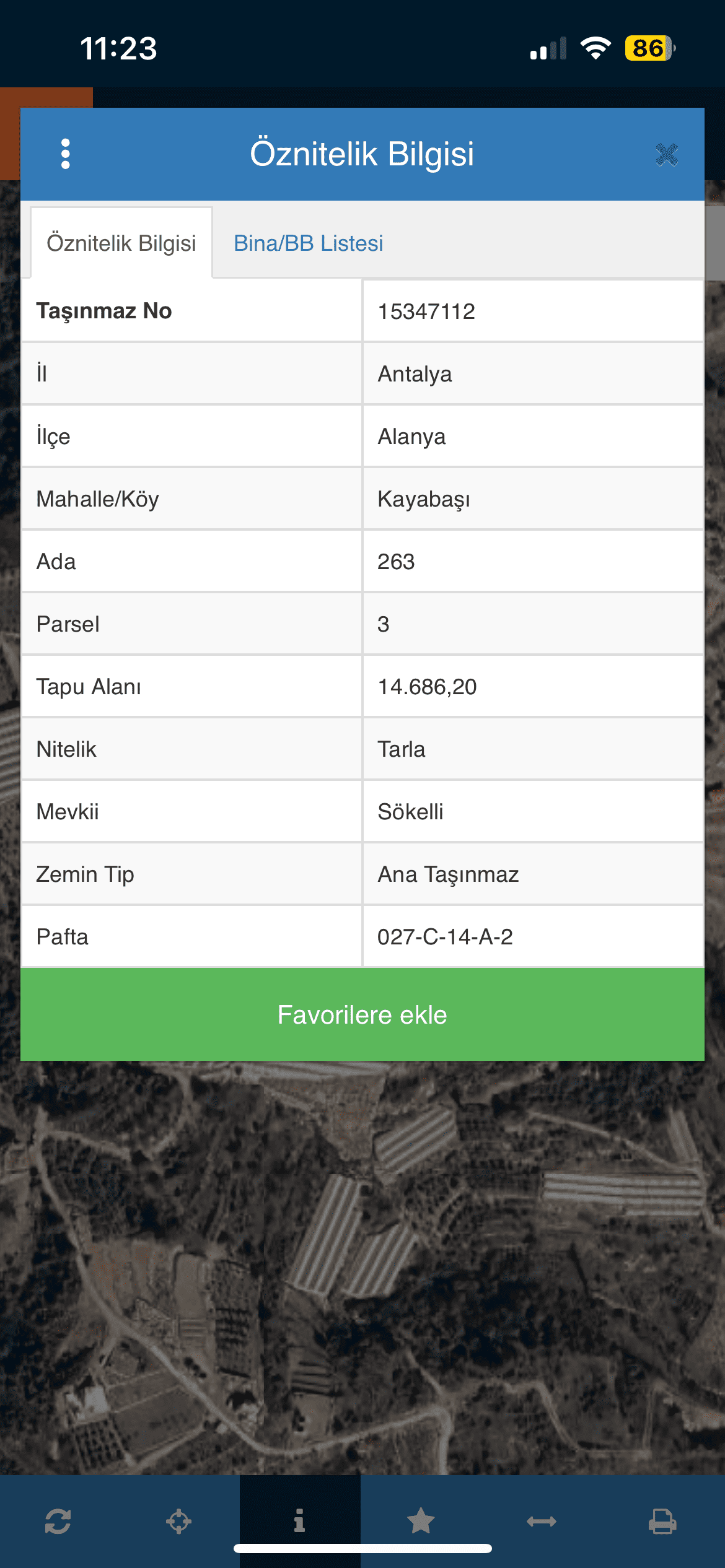The height and width of the screenshot is (1568, 725).
Task: Select the measure distance arrow tool
Action: click(542, 1521)
